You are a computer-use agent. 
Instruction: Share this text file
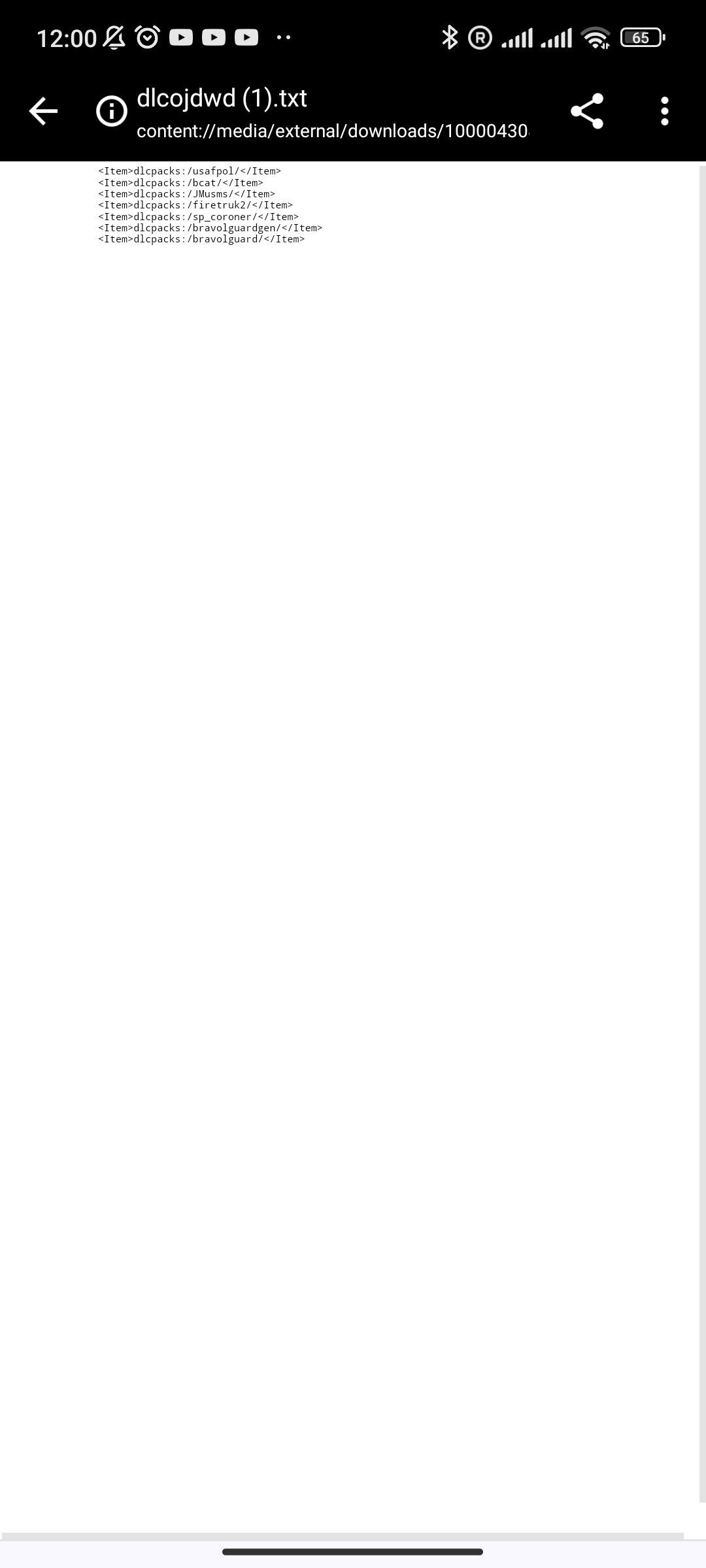[586, 111]
